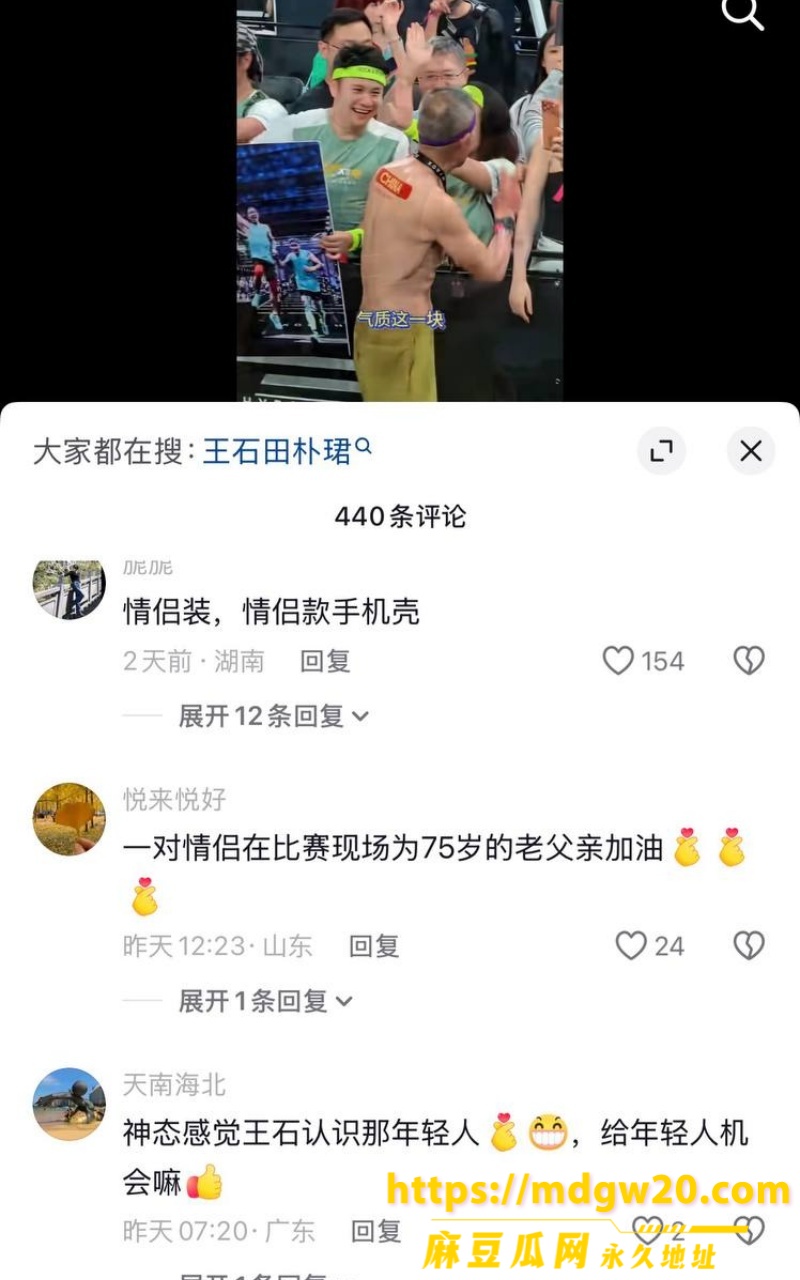Tap the video to pause playback
800x1280 pixels.
tap(400, 200)
